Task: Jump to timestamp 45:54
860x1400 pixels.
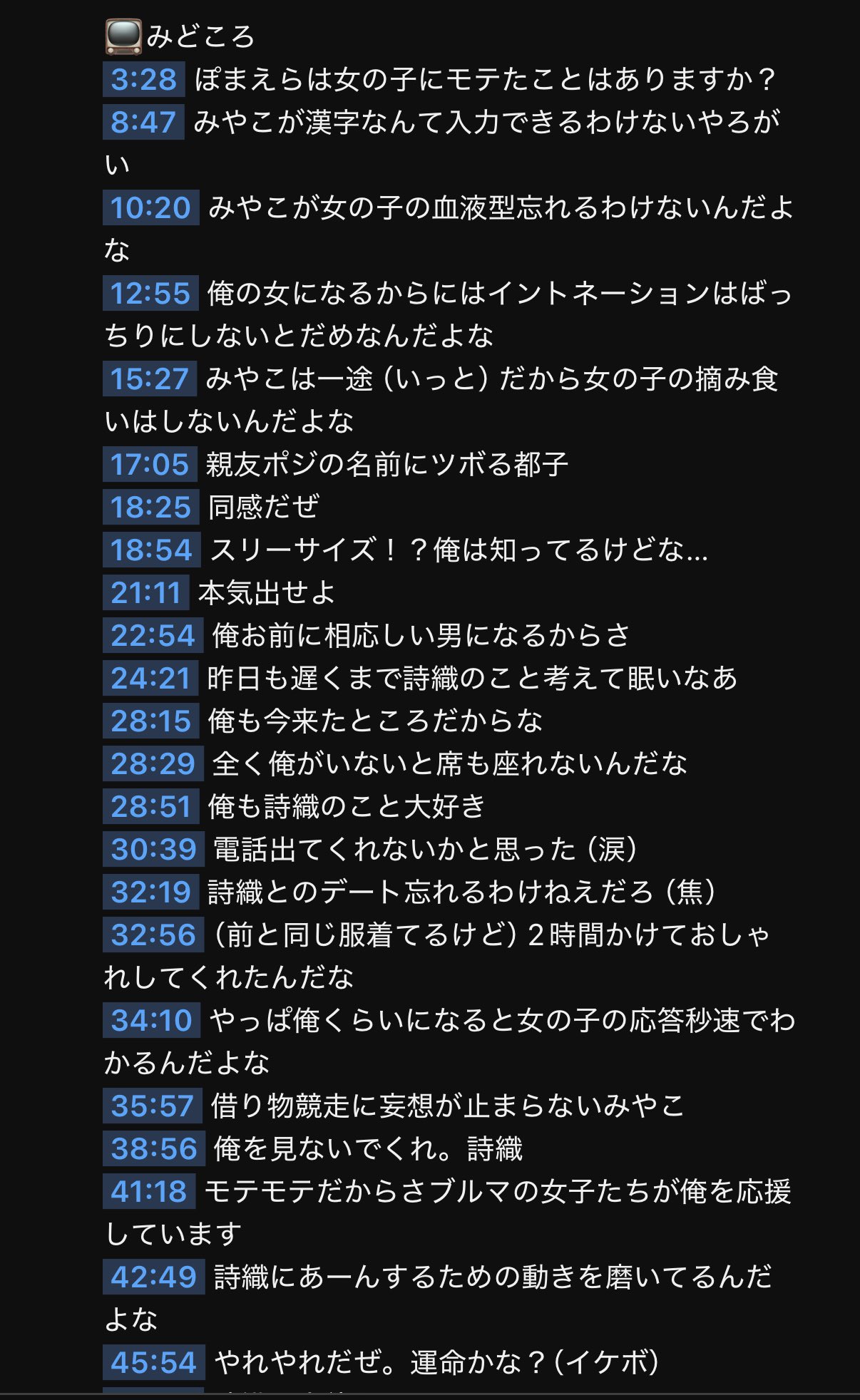Action: click(154, 1362)
